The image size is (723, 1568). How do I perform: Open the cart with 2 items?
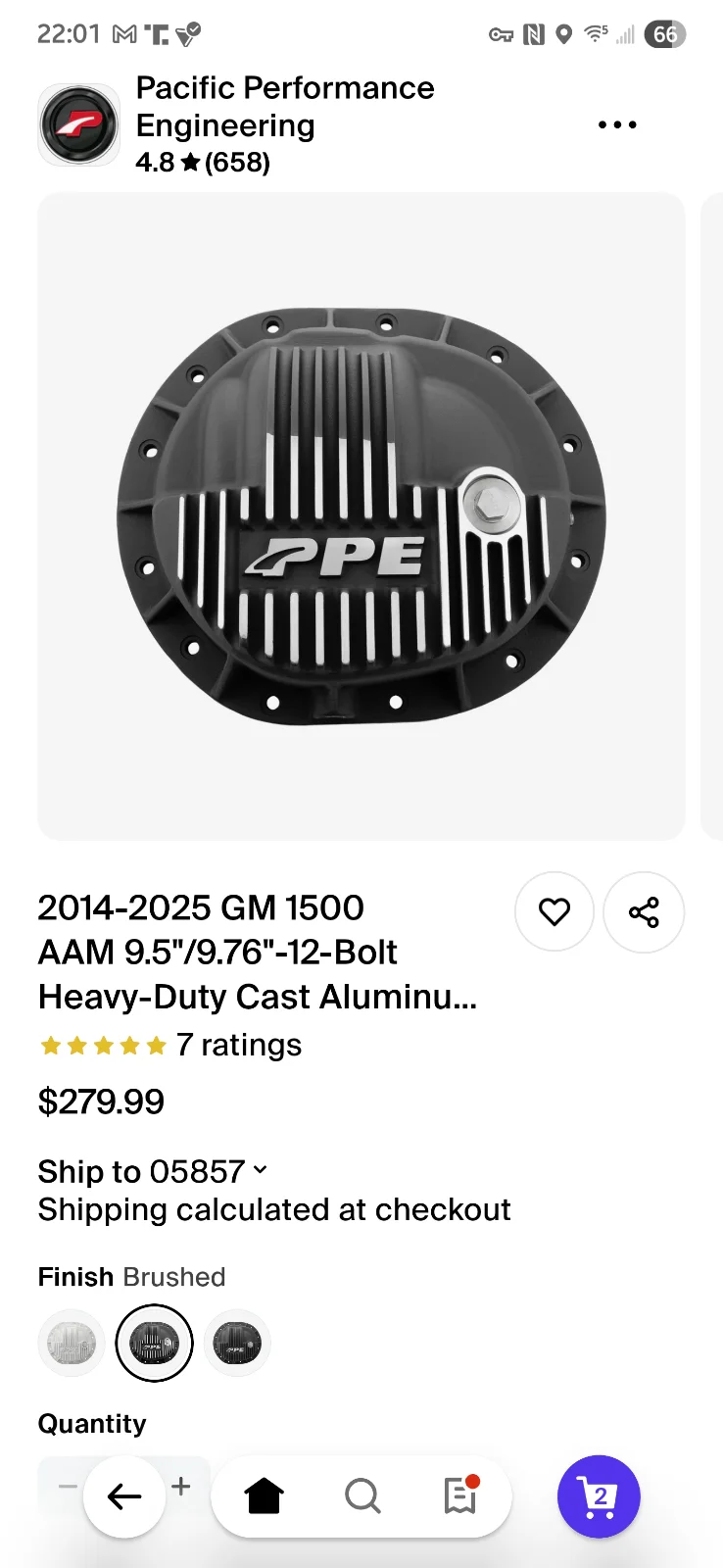(x=599, y=1496)
